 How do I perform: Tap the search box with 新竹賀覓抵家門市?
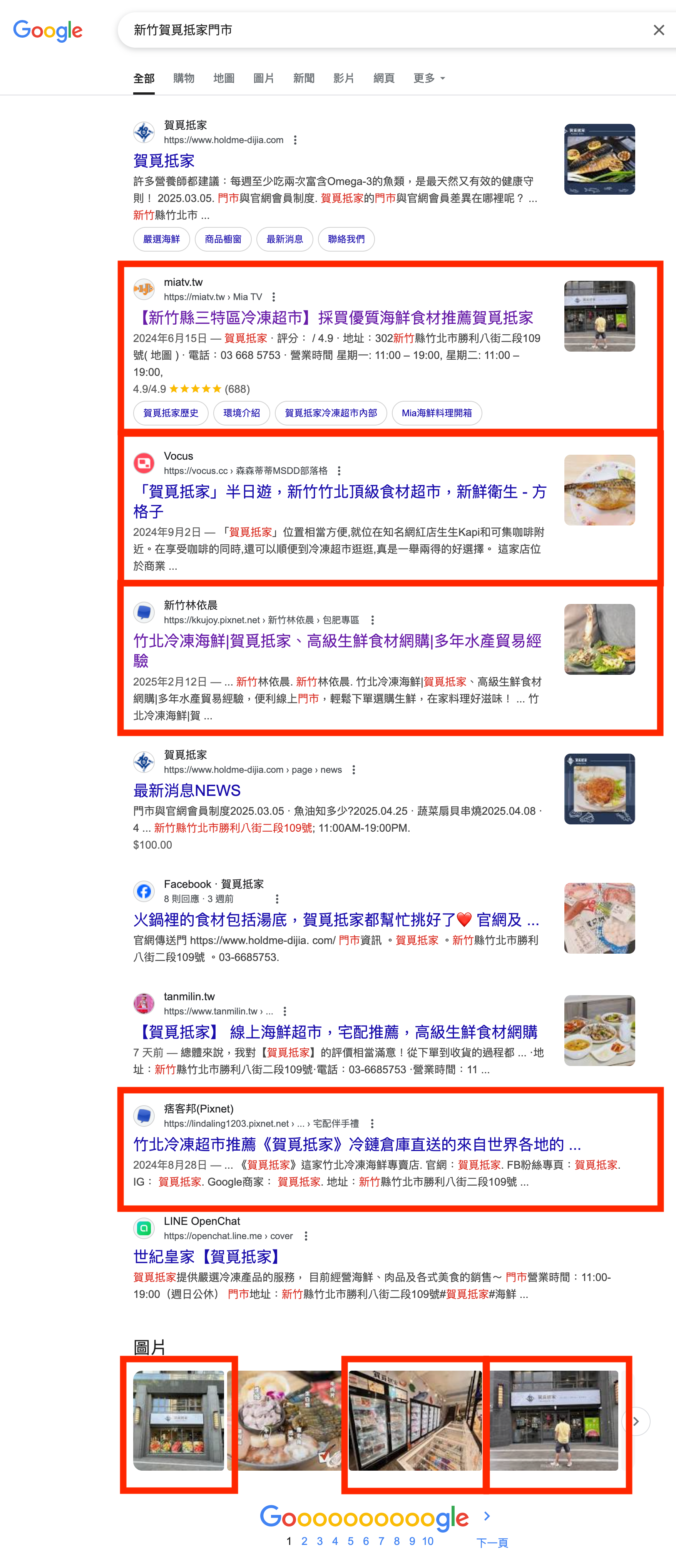pos(365,30)
